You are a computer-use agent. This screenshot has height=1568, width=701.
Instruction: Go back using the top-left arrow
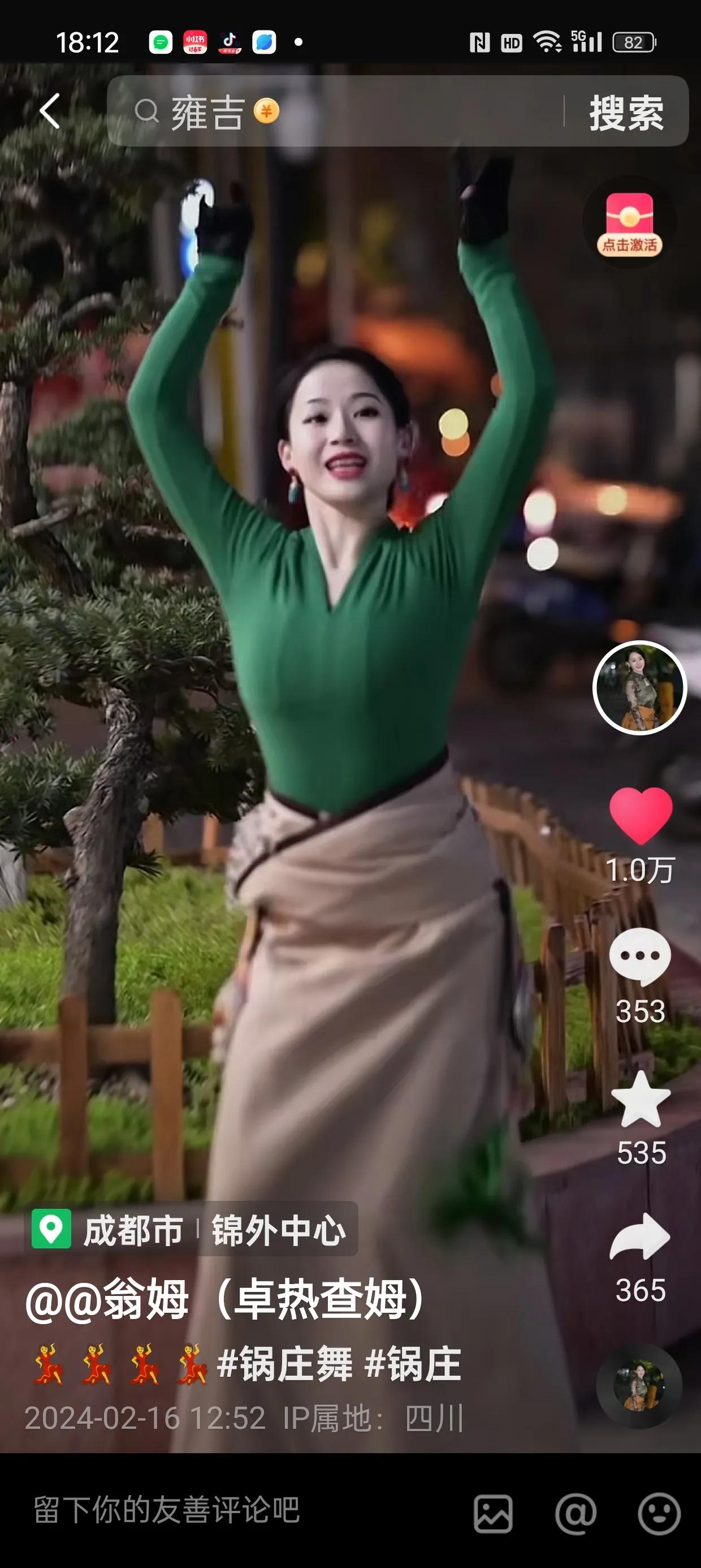[x=50, y=111]
